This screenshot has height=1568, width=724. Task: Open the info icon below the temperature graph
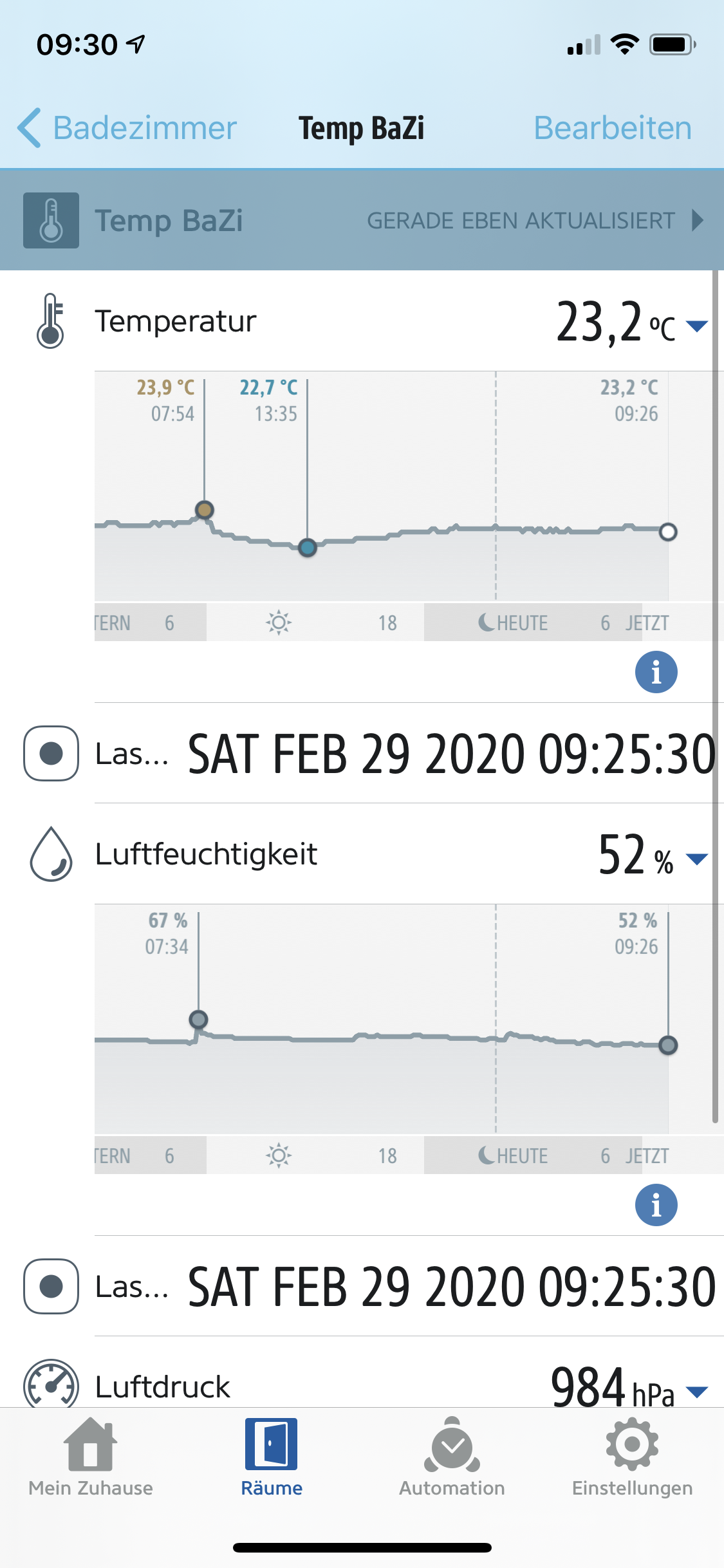656,672
